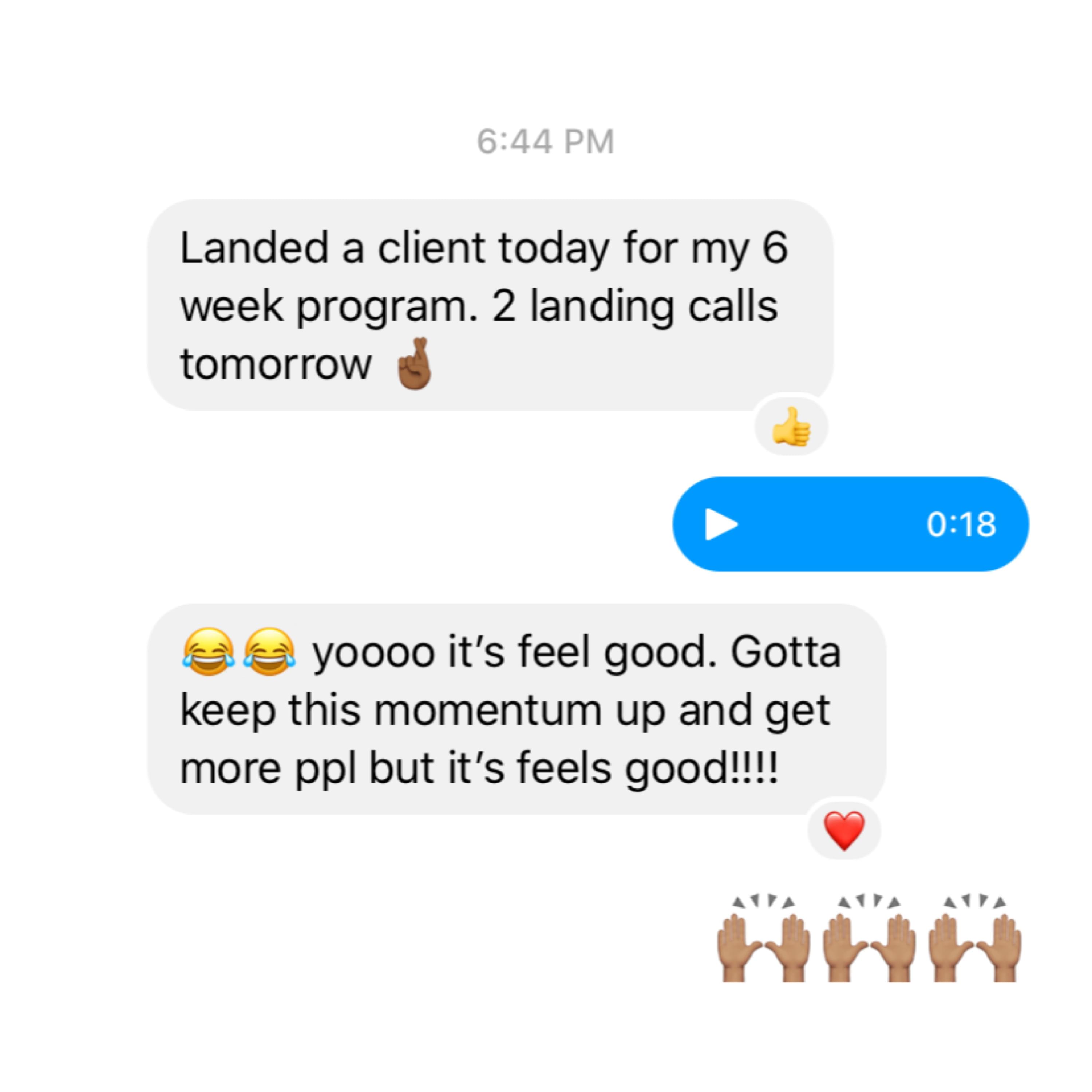Open the heart reaction on the momentum message
Screen dimensions: 1092x1092
[844, 830]
